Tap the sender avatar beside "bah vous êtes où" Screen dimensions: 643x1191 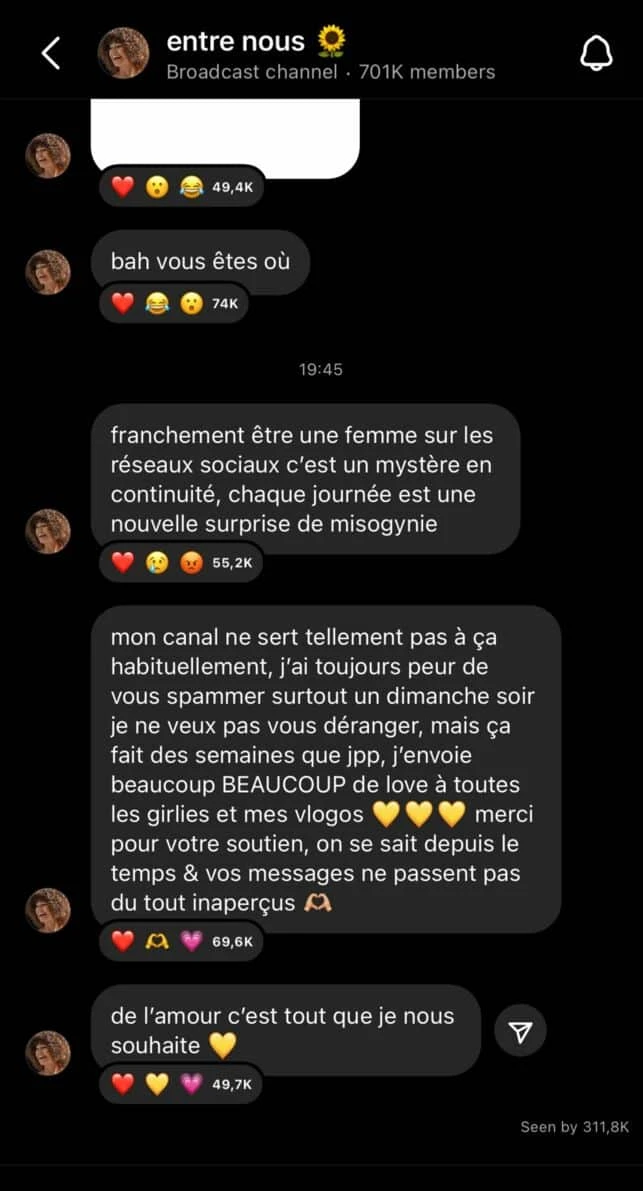[48, 272]
